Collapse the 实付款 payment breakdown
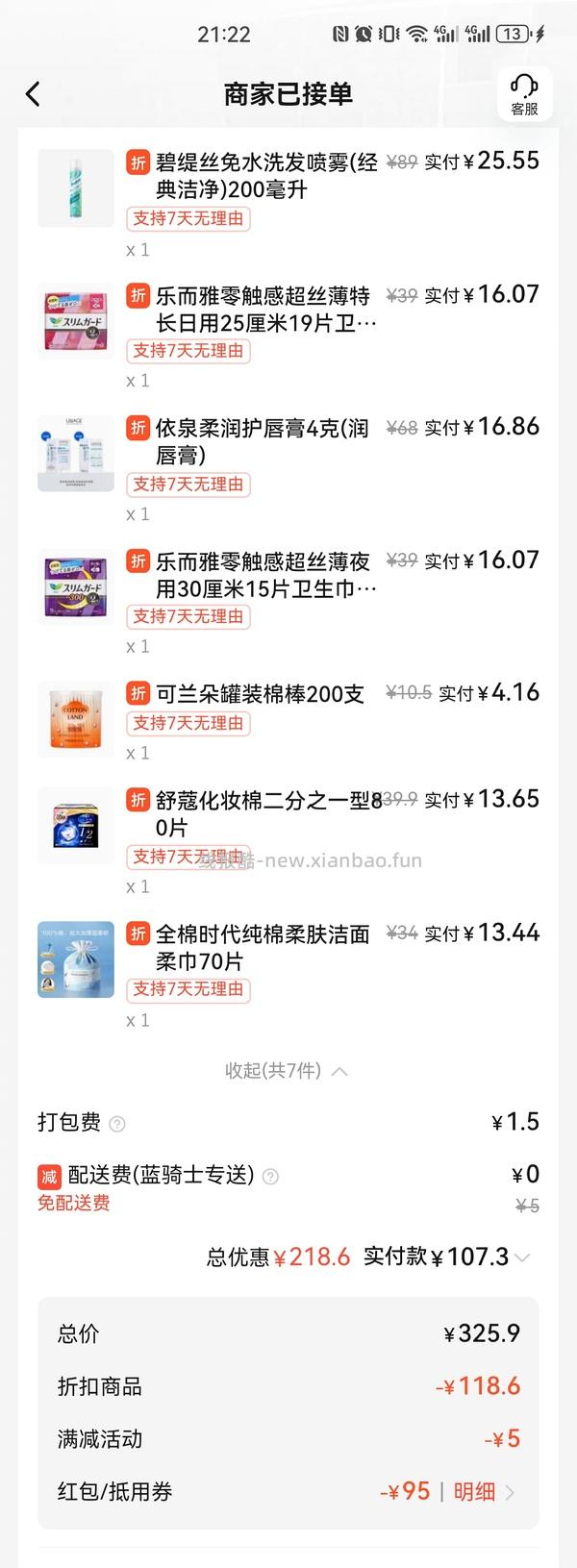Image resolution: width=577 pixels, height=1568 pixels. [522, 1257]
